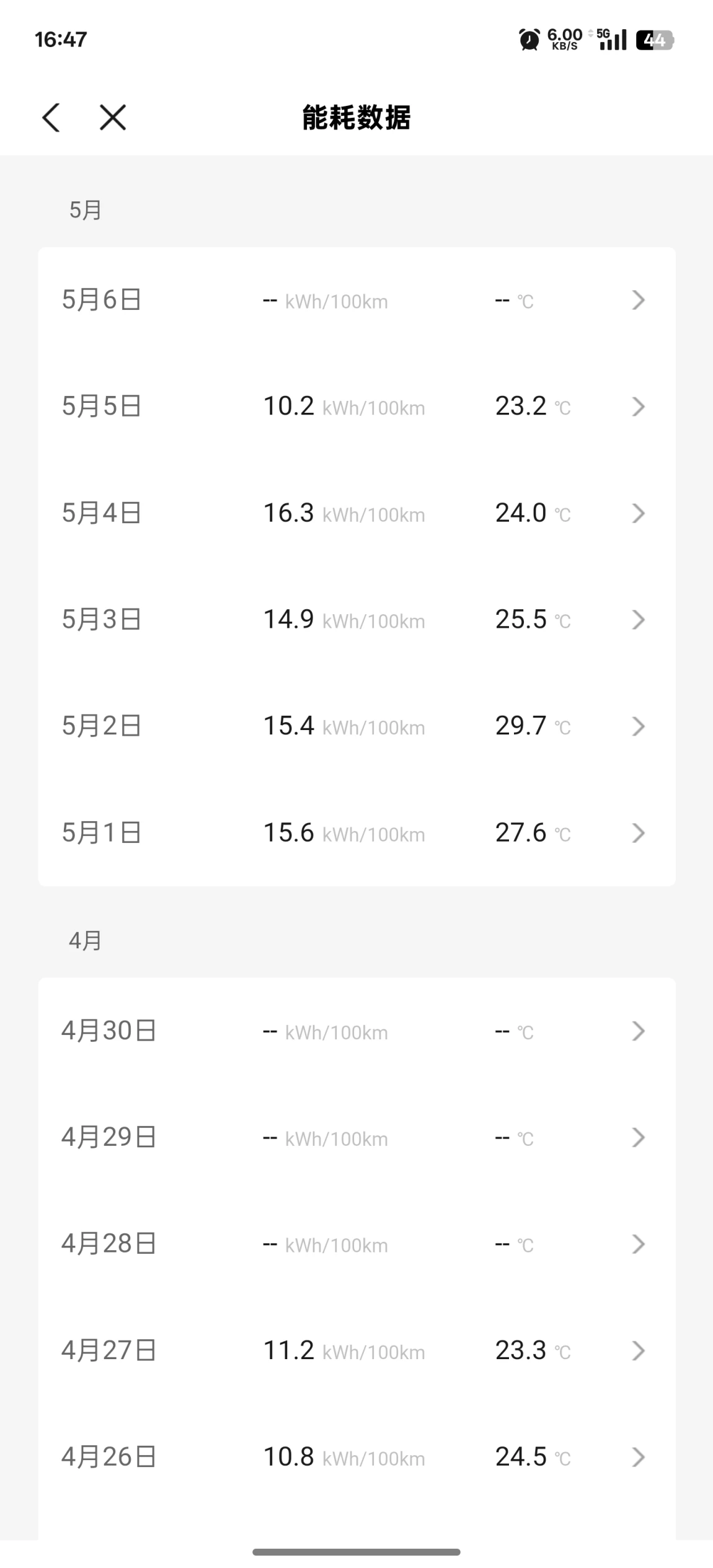The width and height of the screenshot is (713, 1568).
Task: Open the 4月30日 record
Action: 356,1031
